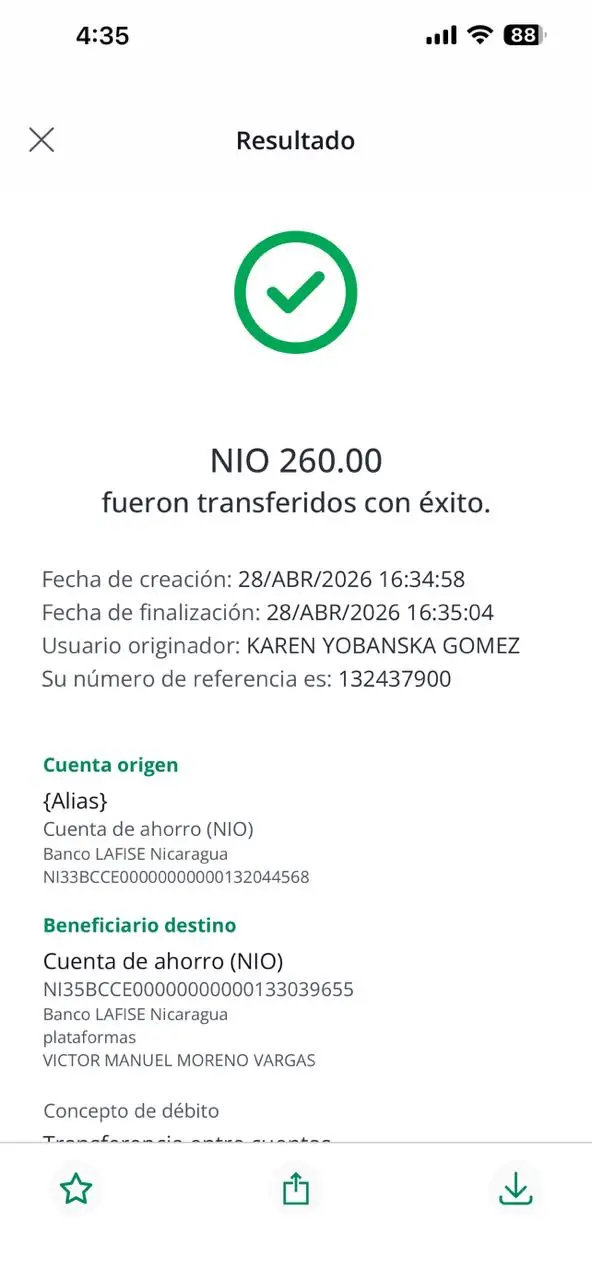Download the transfer receipt

515,1189
